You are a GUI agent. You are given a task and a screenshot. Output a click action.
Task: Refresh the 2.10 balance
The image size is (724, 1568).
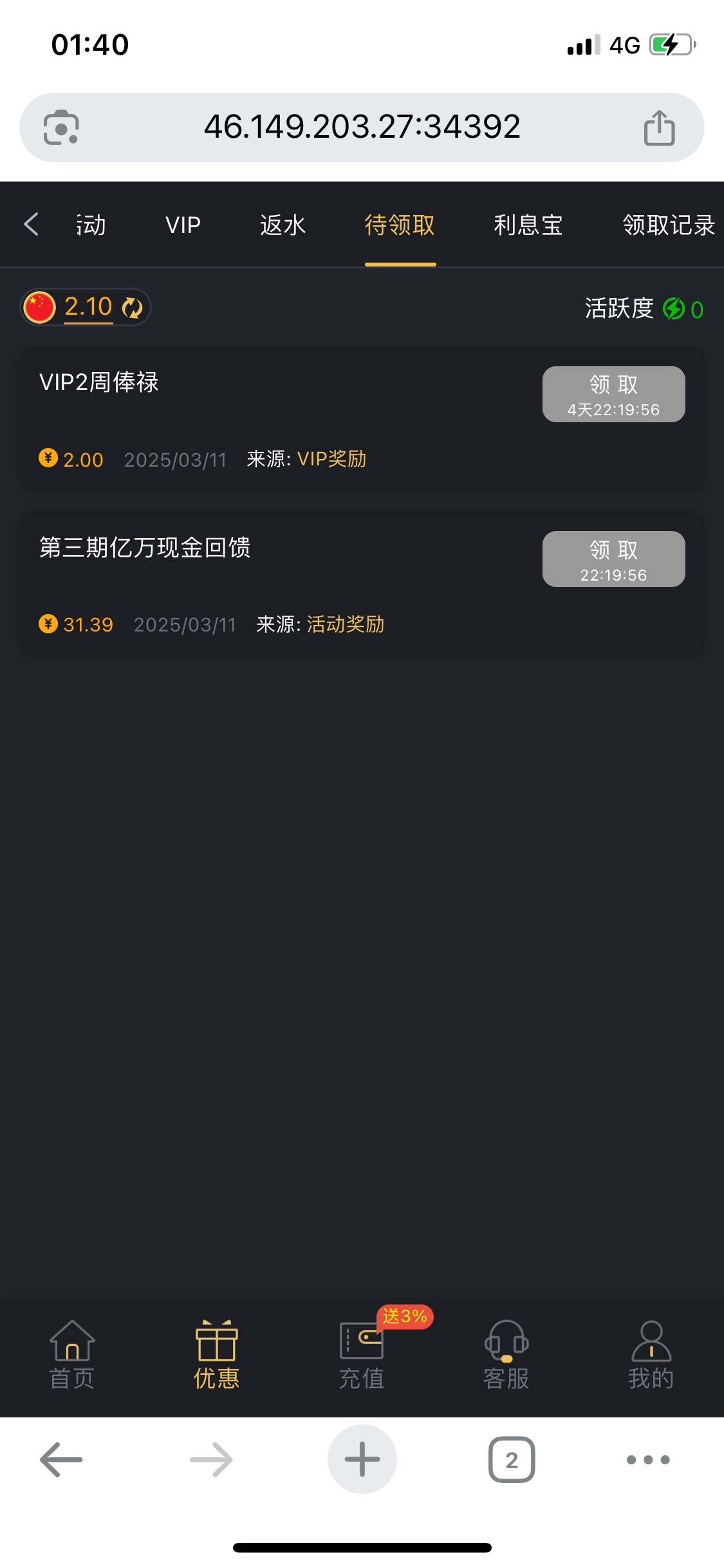click(x=133, y=308)
